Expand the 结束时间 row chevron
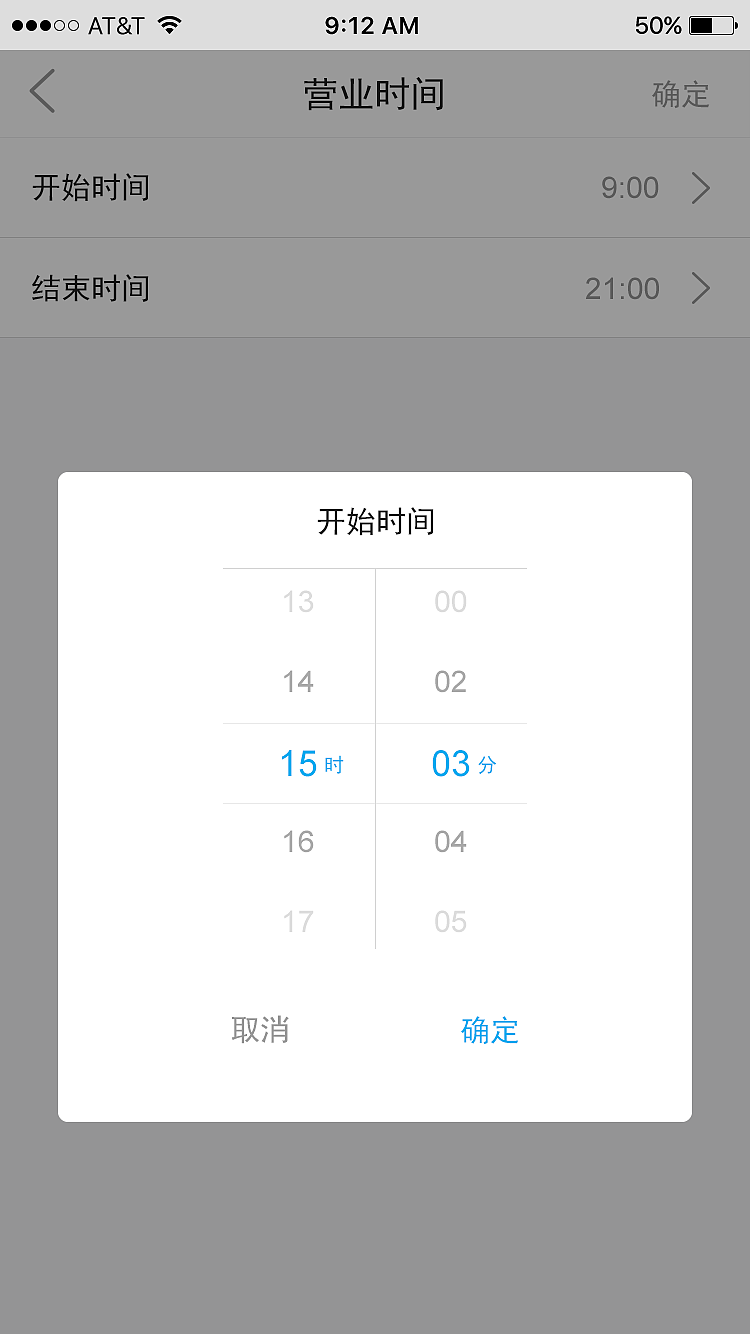Image resolution: width=750 pixels, height=1334 pixels. pos(701,288)
